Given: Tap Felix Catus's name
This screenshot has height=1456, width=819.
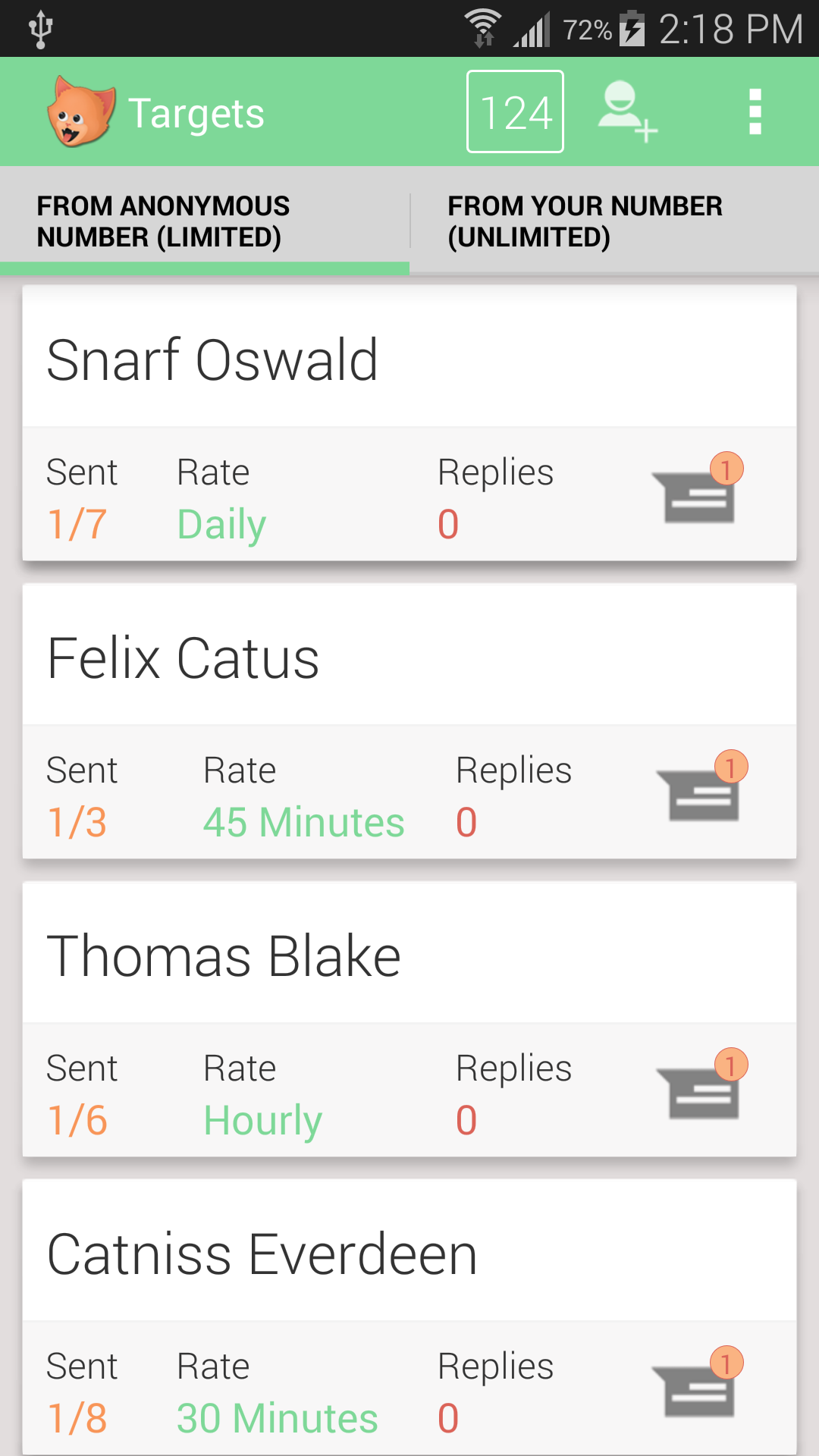Looking at the screenshot, I should coord(183,658).
